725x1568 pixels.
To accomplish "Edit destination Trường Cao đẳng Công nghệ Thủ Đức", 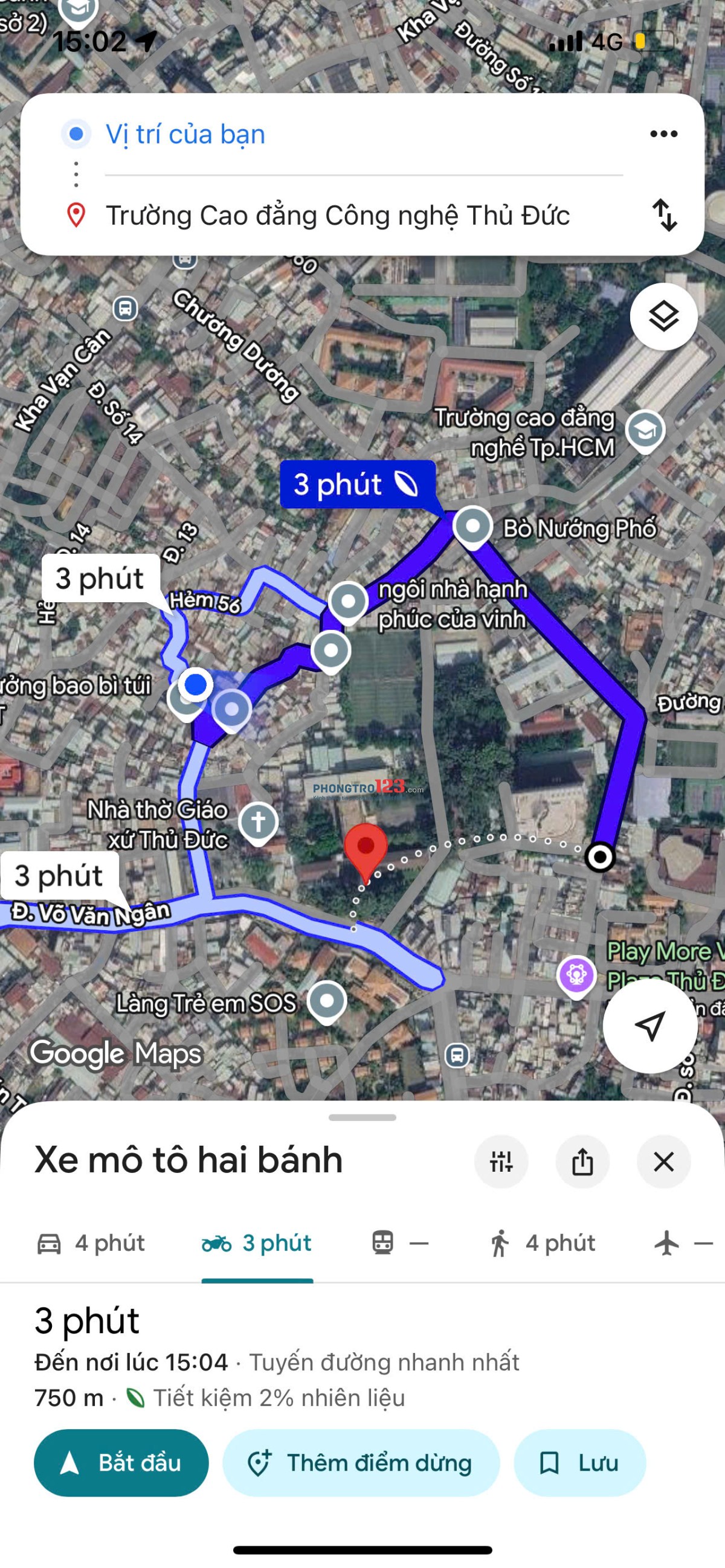I will [x=338, y=216].
